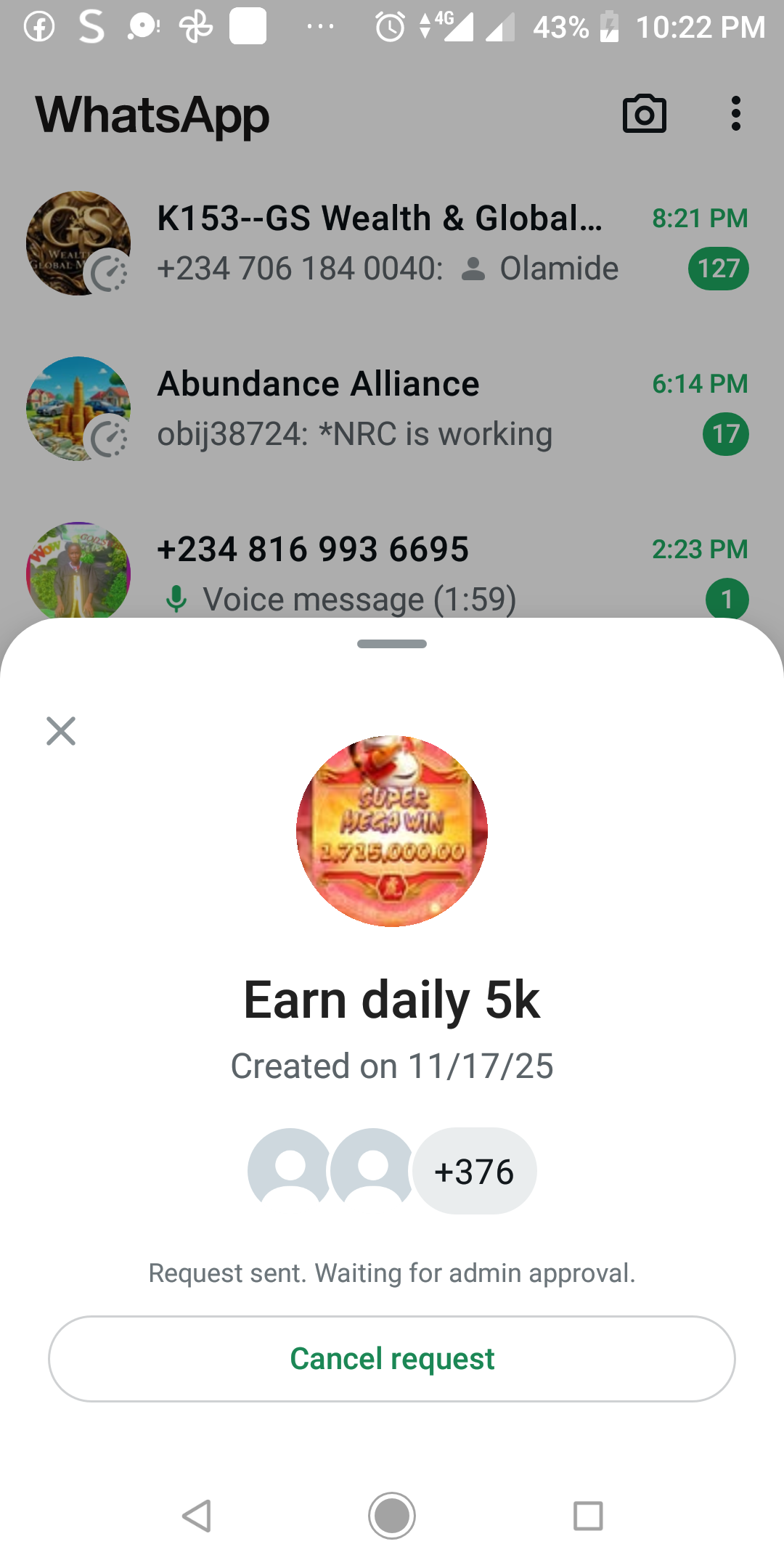
Task: Go back using the system back button
Action: pyautogui.click(x=197, y=1516)
